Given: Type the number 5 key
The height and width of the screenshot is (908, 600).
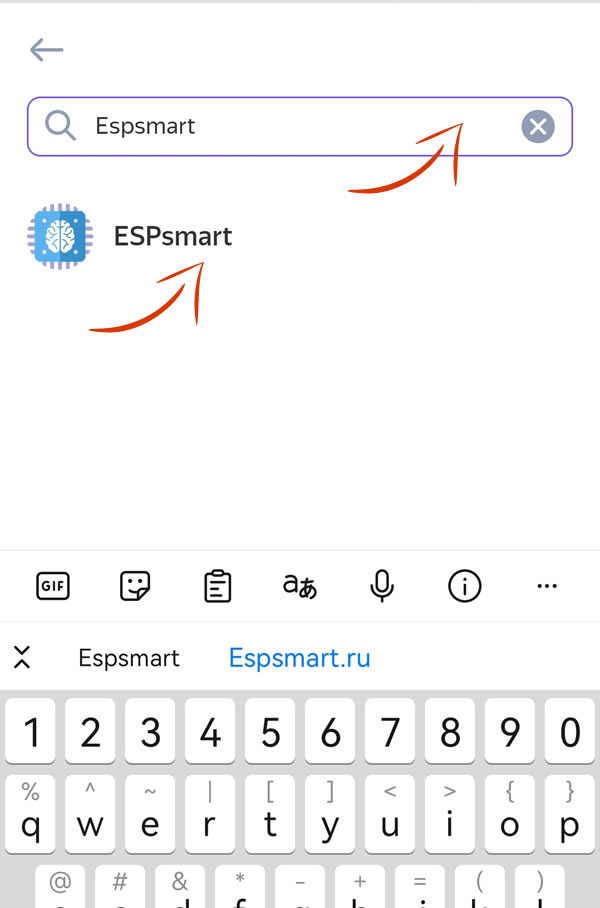Looking at the screenshot, I should point(270,732).
